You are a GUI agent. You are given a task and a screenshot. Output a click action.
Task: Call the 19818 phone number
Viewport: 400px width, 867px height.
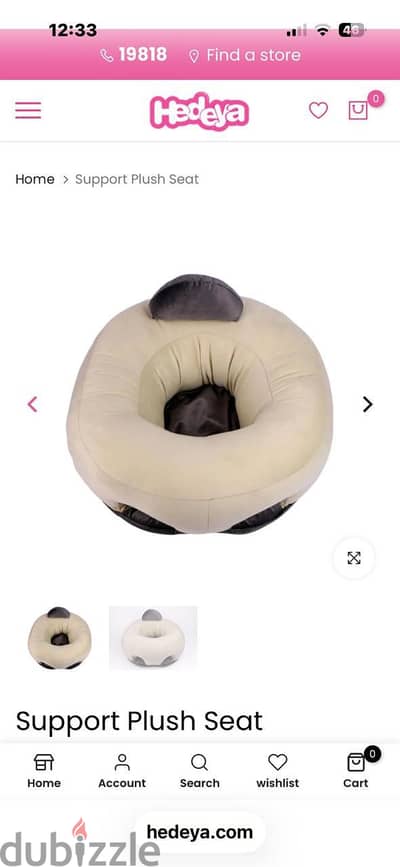pyautogui.click(x=133, y=55)
